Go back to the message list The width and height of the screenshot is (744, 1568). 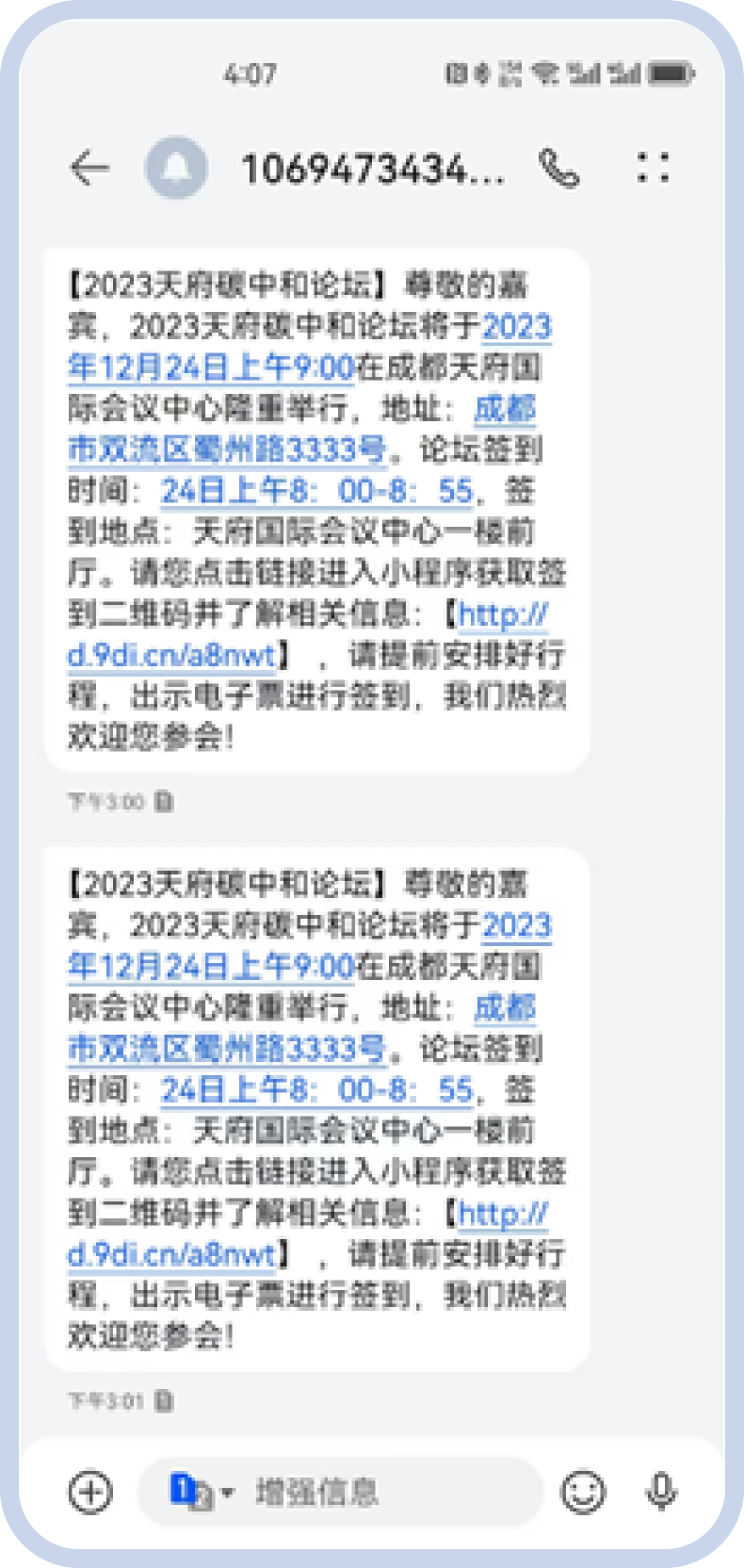(x=90, y=169)
